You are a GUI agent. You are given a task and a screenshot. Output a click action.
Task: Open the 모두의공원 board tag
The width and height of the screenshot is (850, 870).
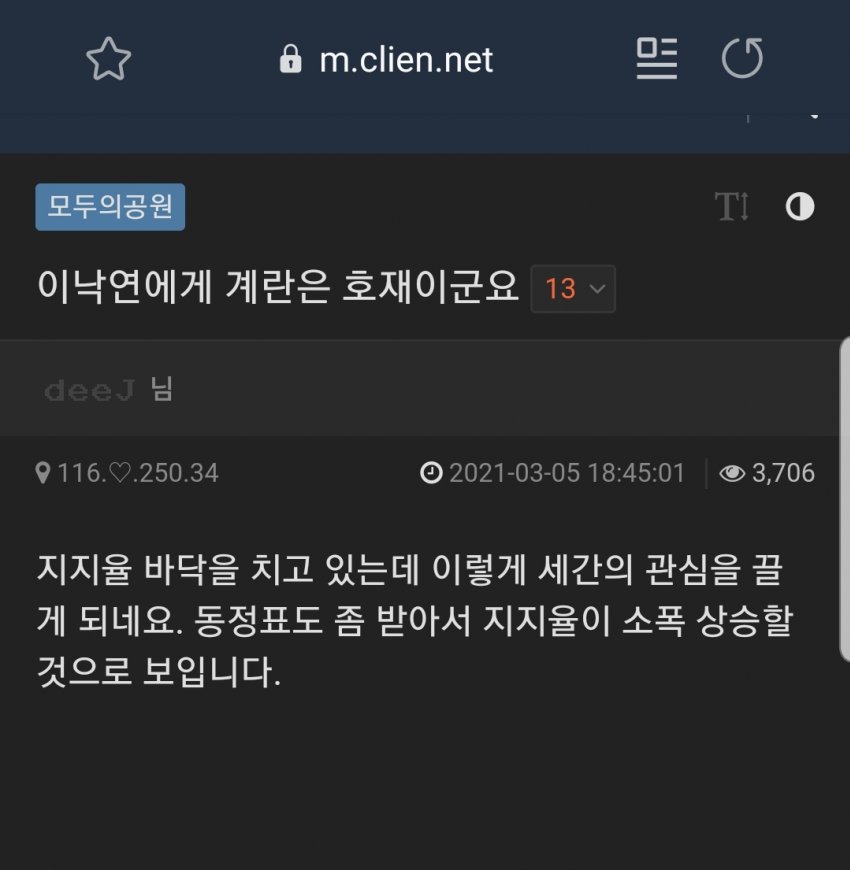click(110, 207)
